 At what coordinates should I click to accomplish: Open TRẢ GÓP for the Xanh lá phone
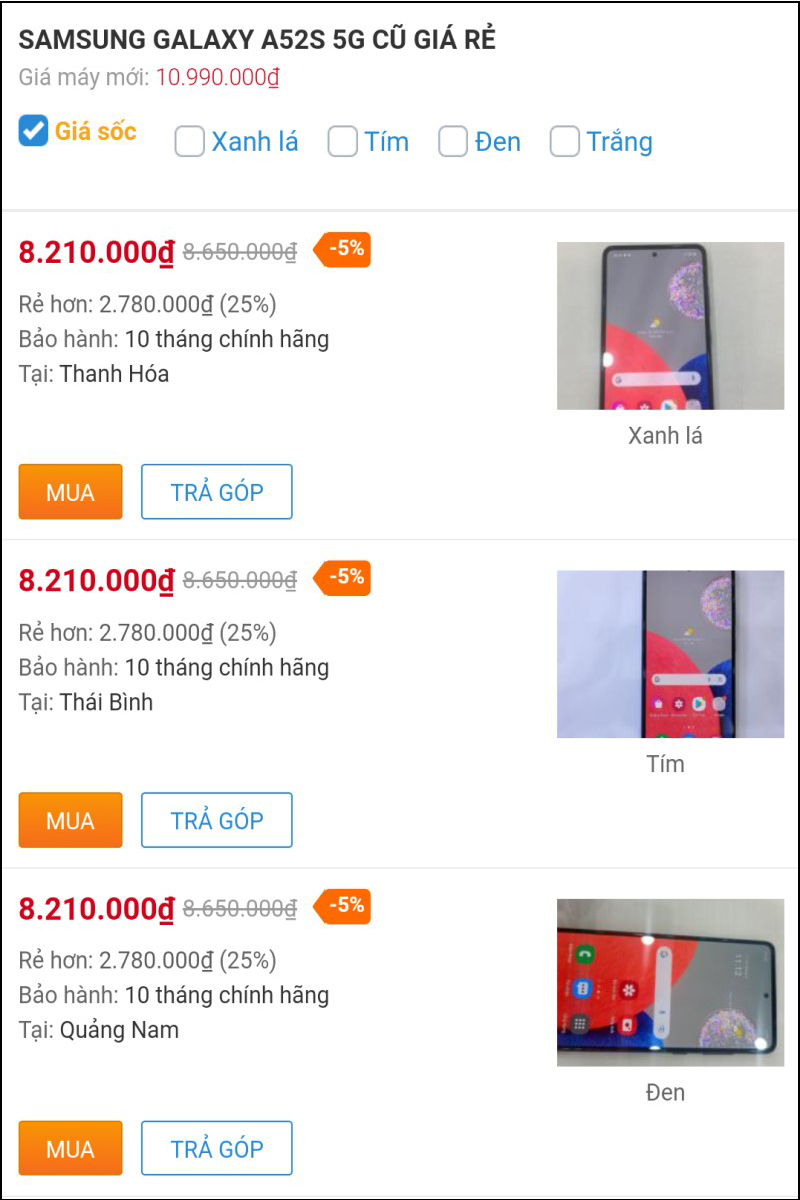[216, 491]
